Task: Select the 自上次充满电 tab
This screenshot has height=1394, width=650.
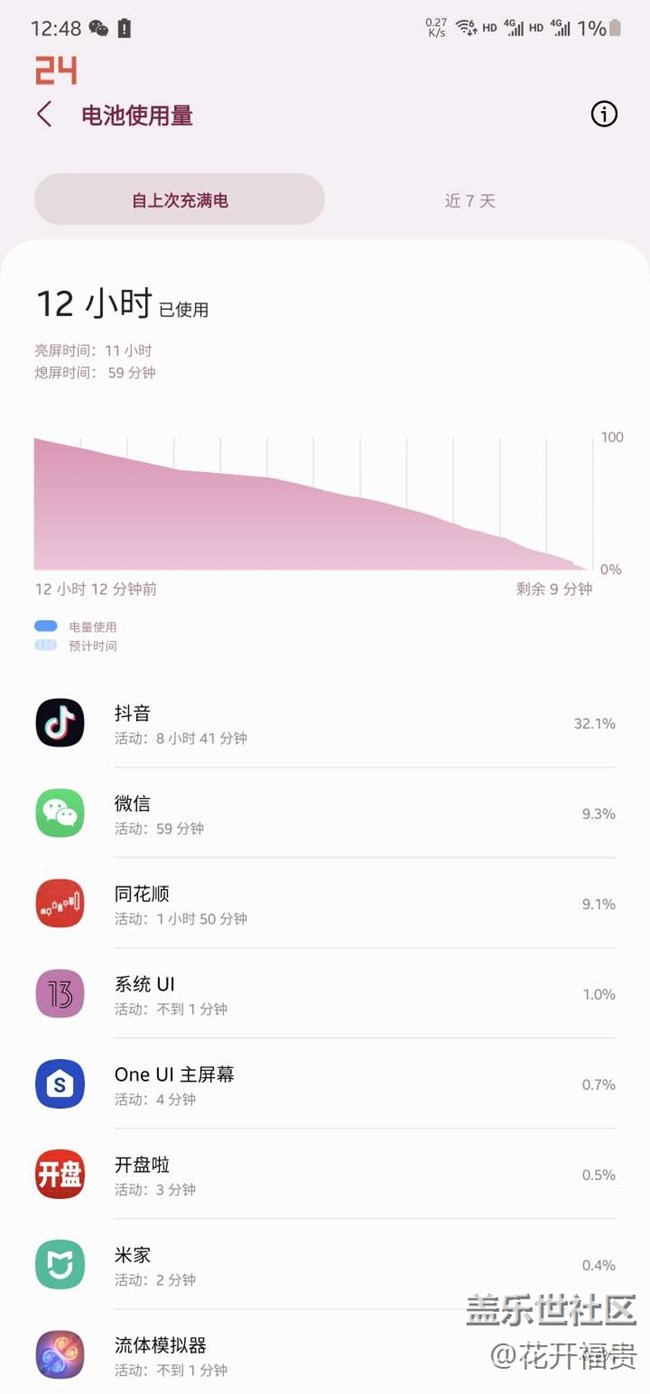Action: pyautogui.click(x=180, y=200)
